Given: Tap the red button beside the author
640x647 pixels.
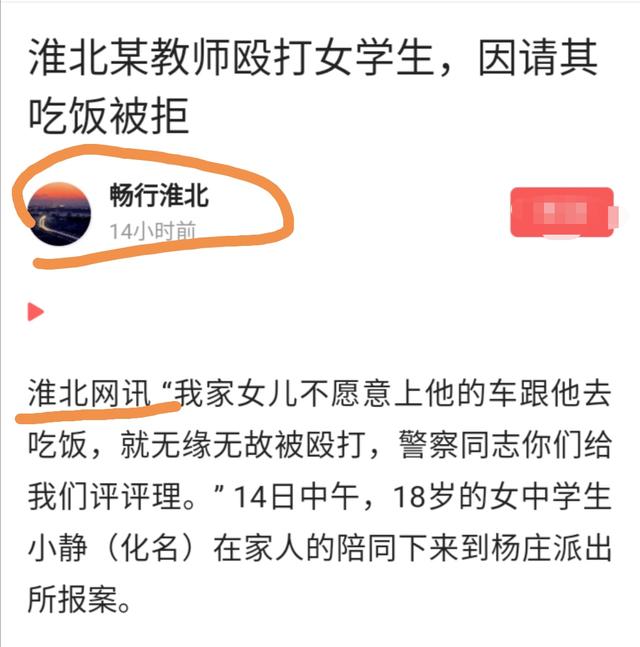Looking at the screenshot, I should click(561, 212).
